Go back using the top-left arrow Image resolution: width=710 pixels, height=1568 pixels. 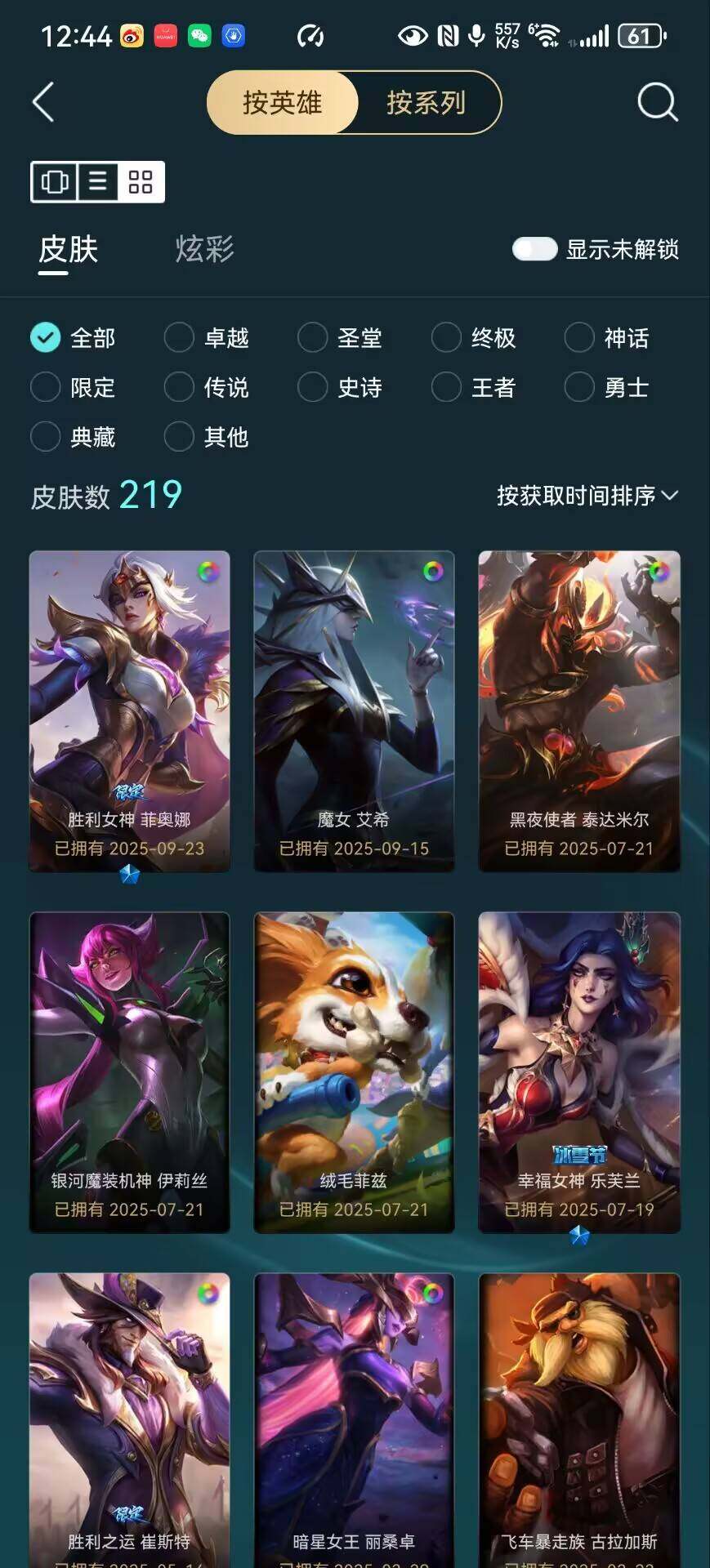[x=43, y=103]
